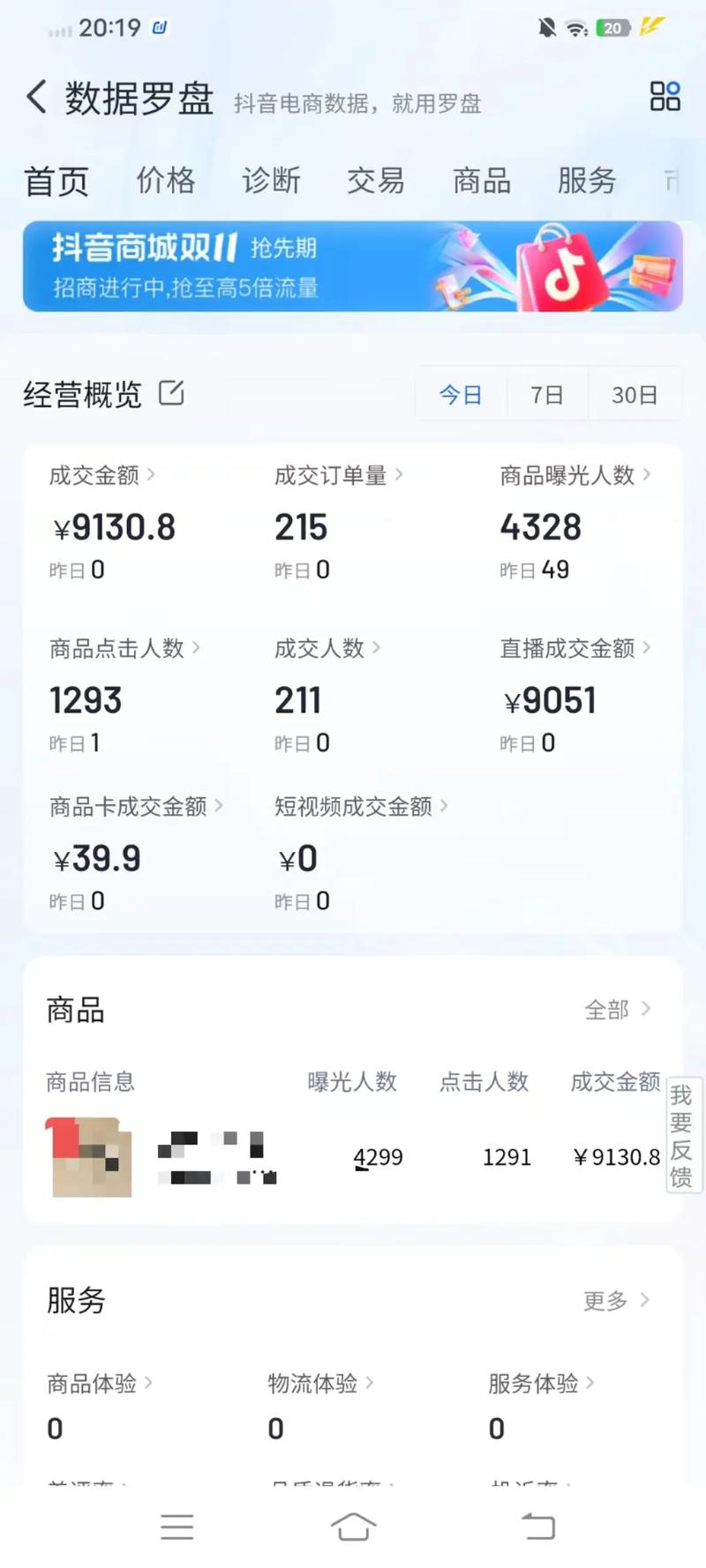
Task: Switch to the 30日 time range
Action: pos(635,394)
